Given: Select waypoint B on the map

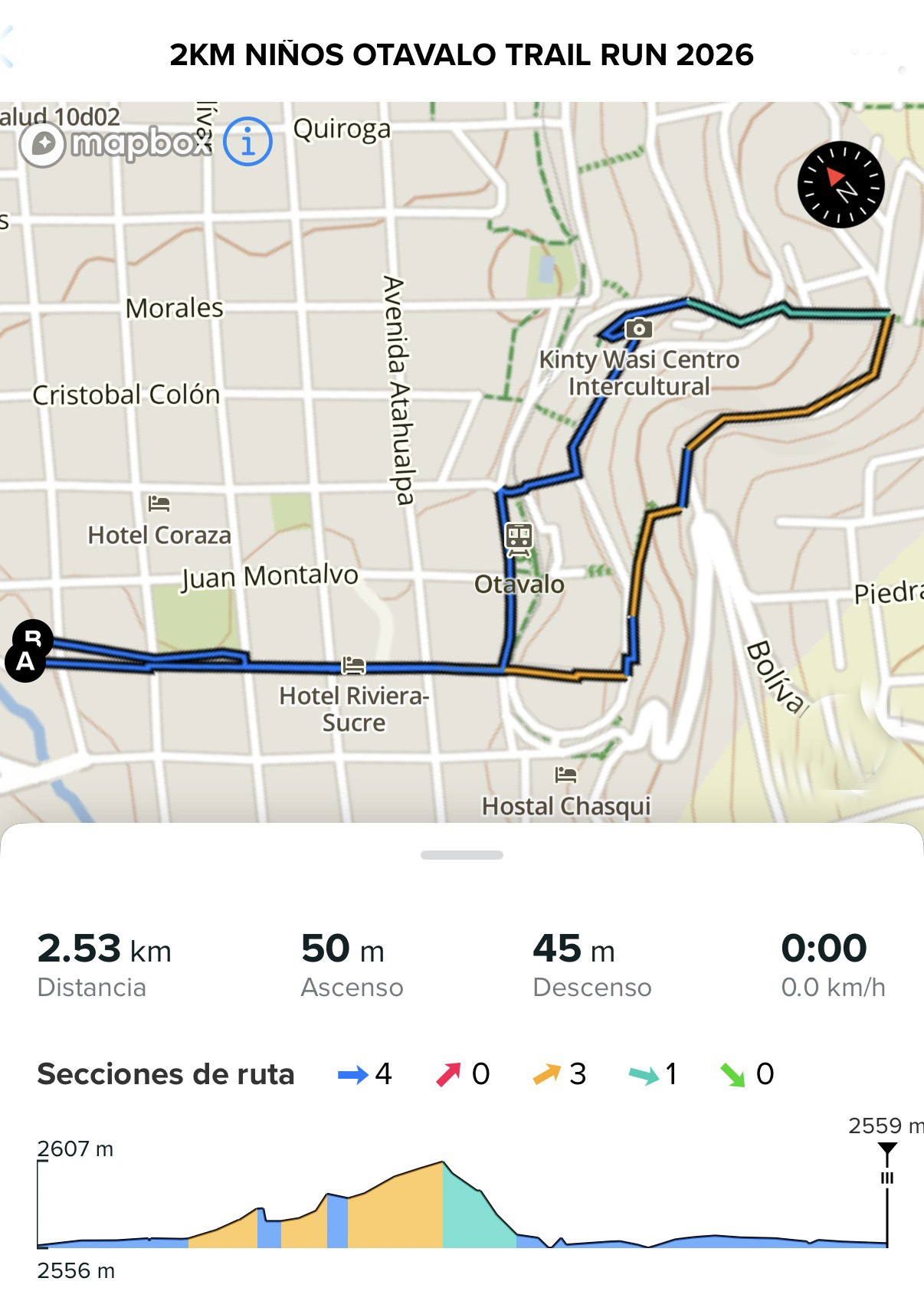Looking at the screenshot, I should (34, 634).
